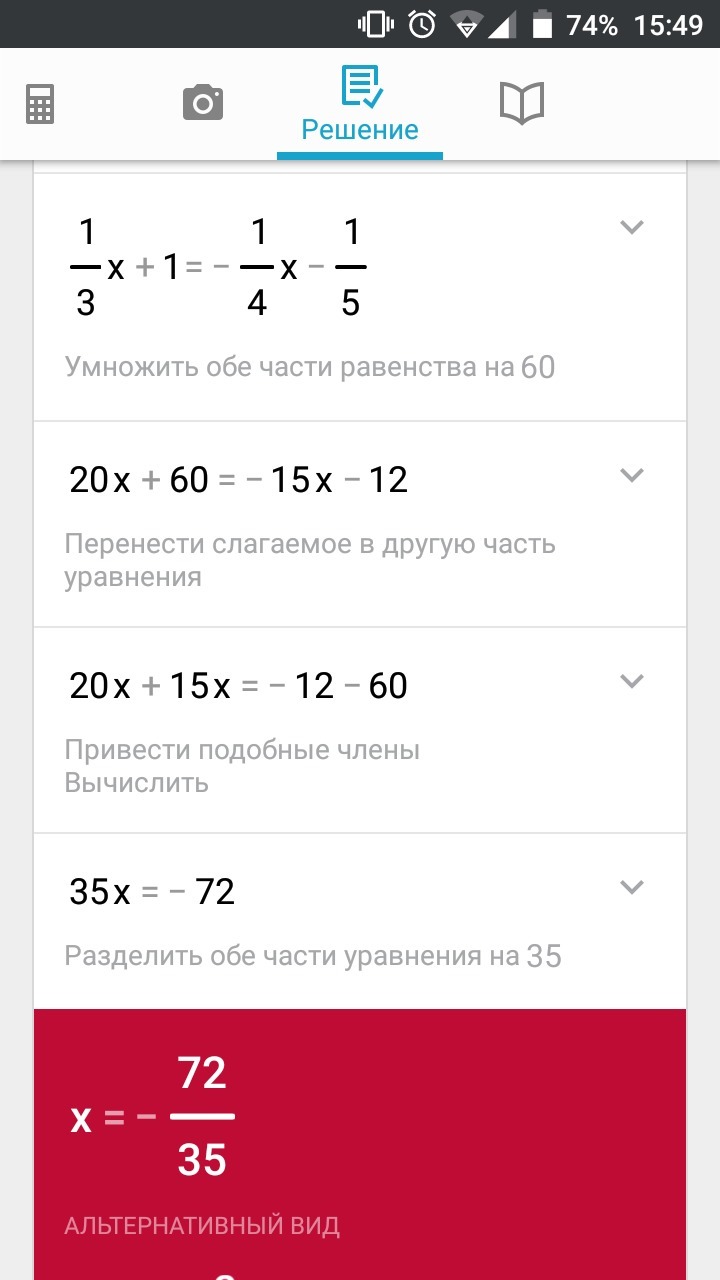
Task: Expand the 20x + 60 = −15x − 12 step
Action: click(631, 475)
